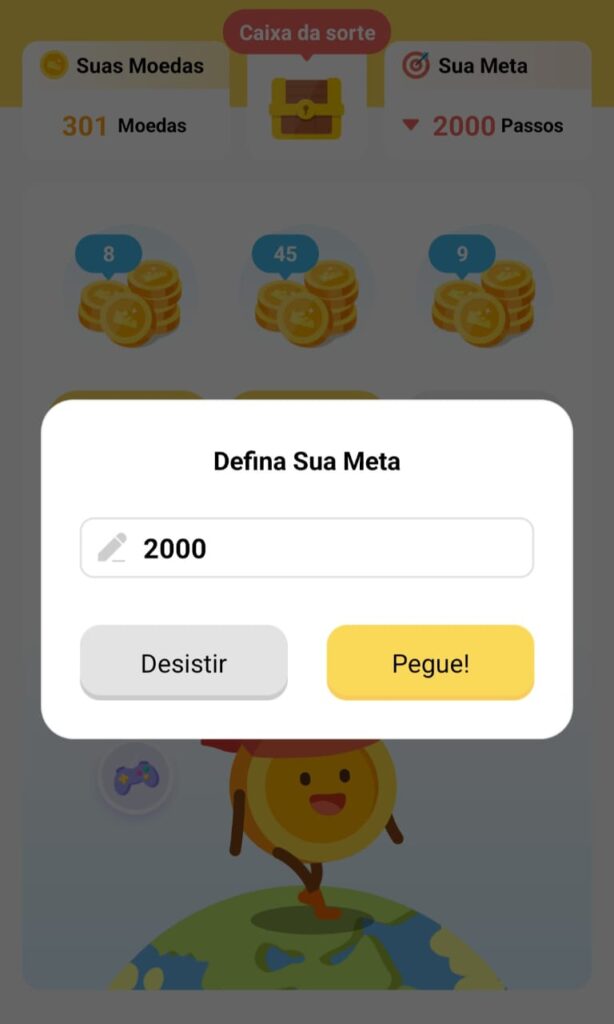Edit the 2000 goal input field
Image resolution: width=614 pixels, height=1024 pixels.
click(x=306, y=547)
